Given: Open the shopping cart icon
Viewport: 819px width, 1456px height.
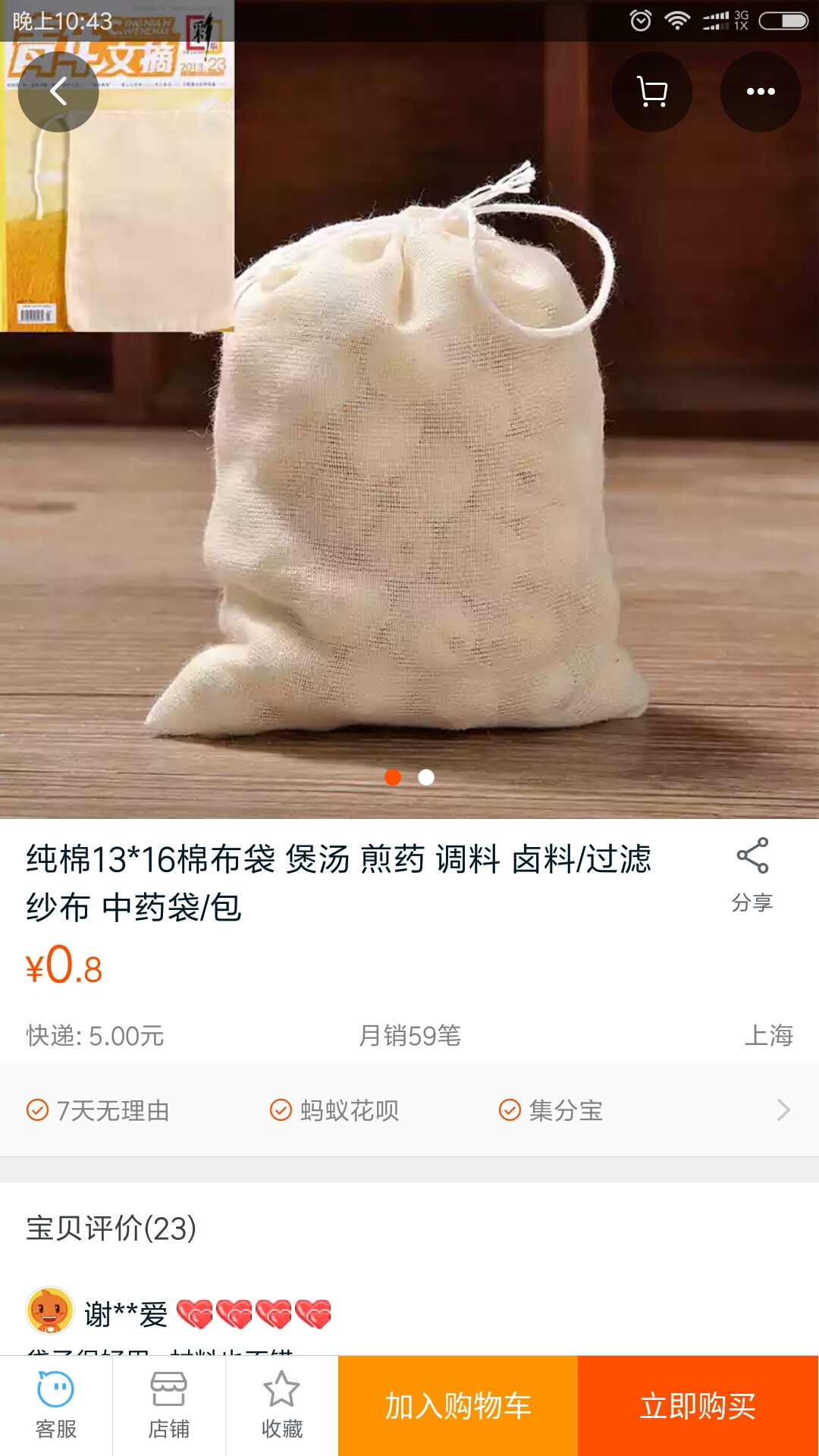Looking at the screenshot, I should coord(652,92).
